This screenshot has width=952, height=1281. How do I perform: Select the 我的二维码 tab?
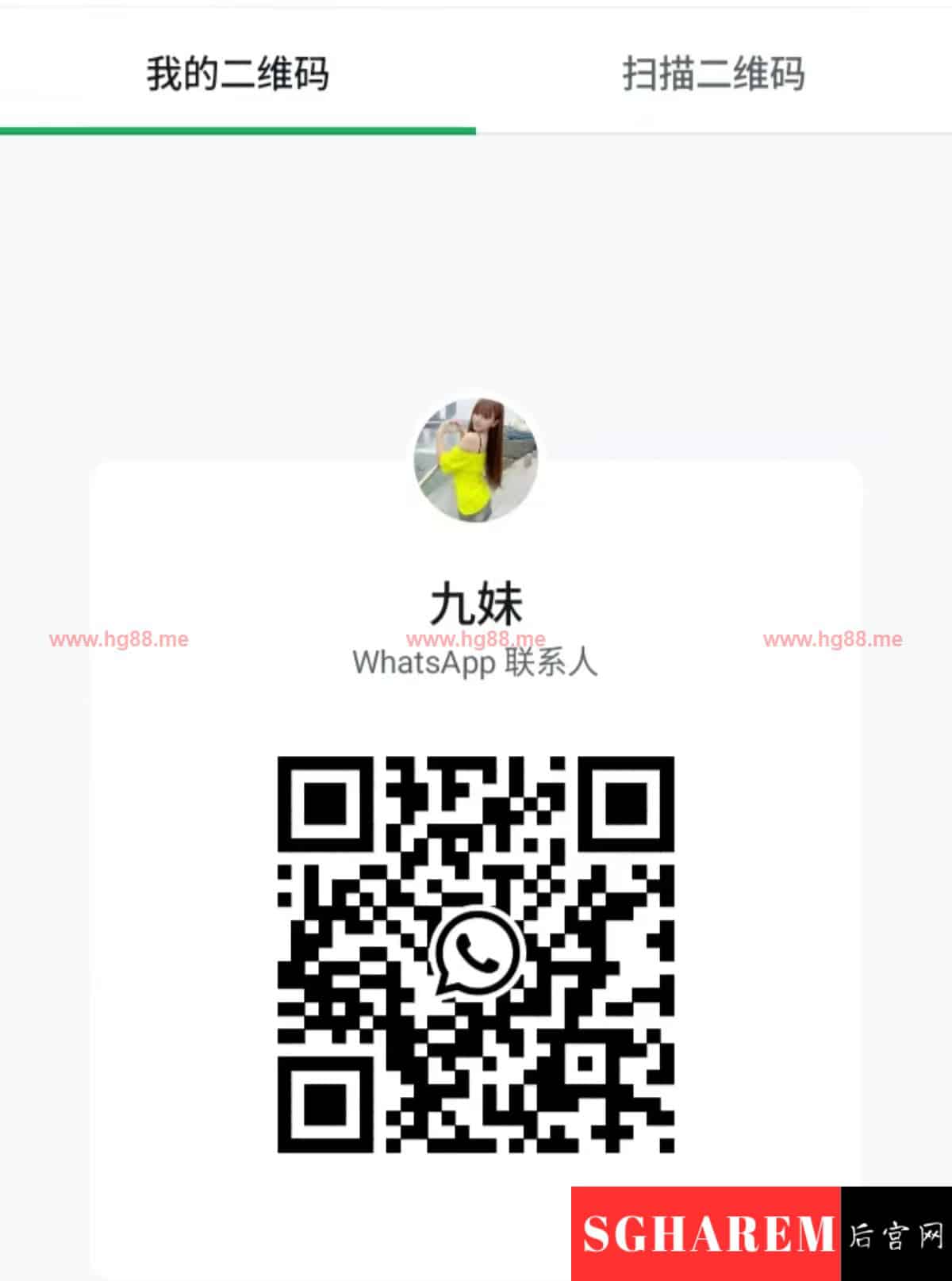point(237,74)
